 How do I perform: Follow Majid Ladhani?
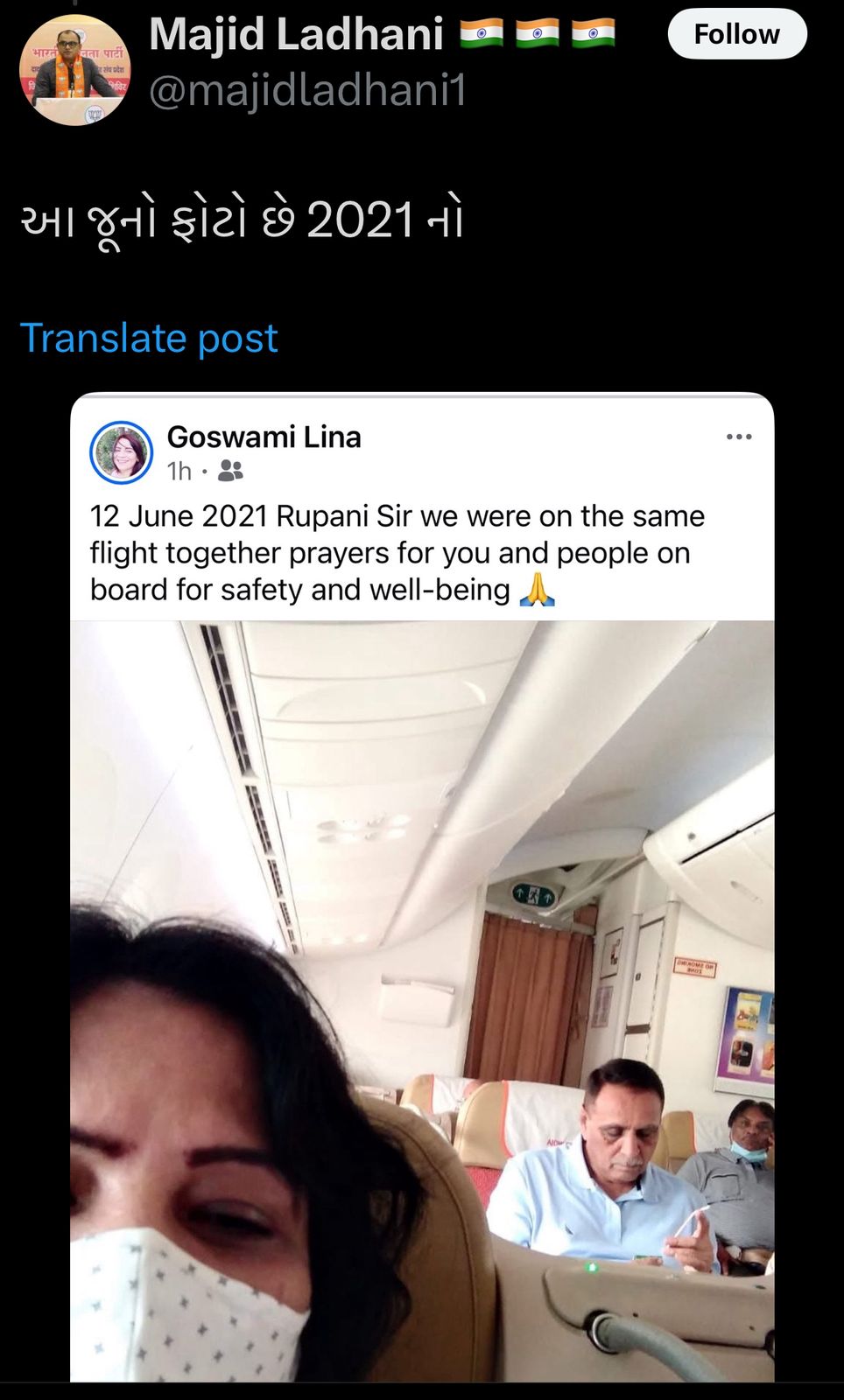tap(736, 34)
